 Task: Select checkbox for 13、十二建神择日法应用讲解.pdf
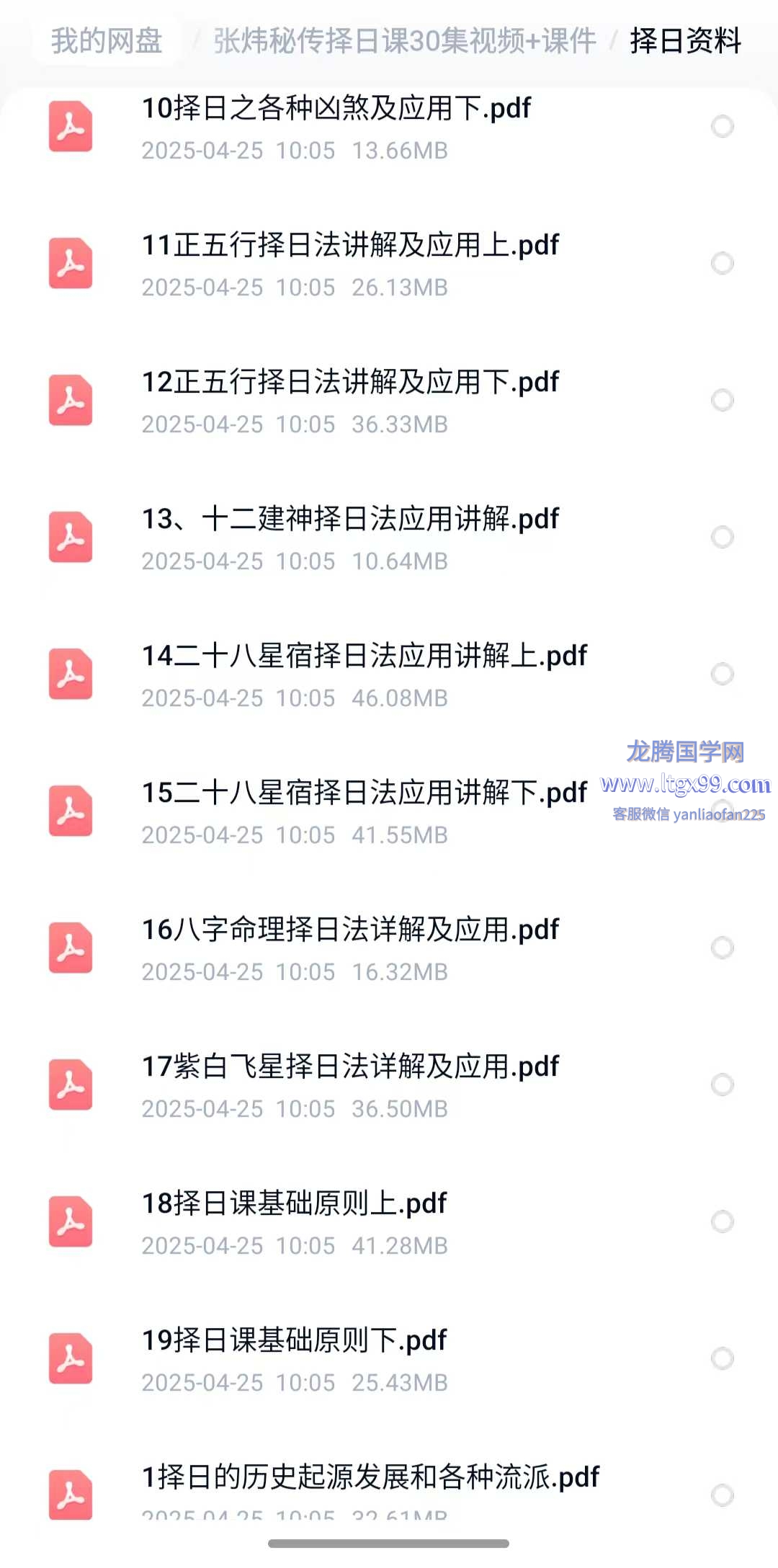(722, 538)
